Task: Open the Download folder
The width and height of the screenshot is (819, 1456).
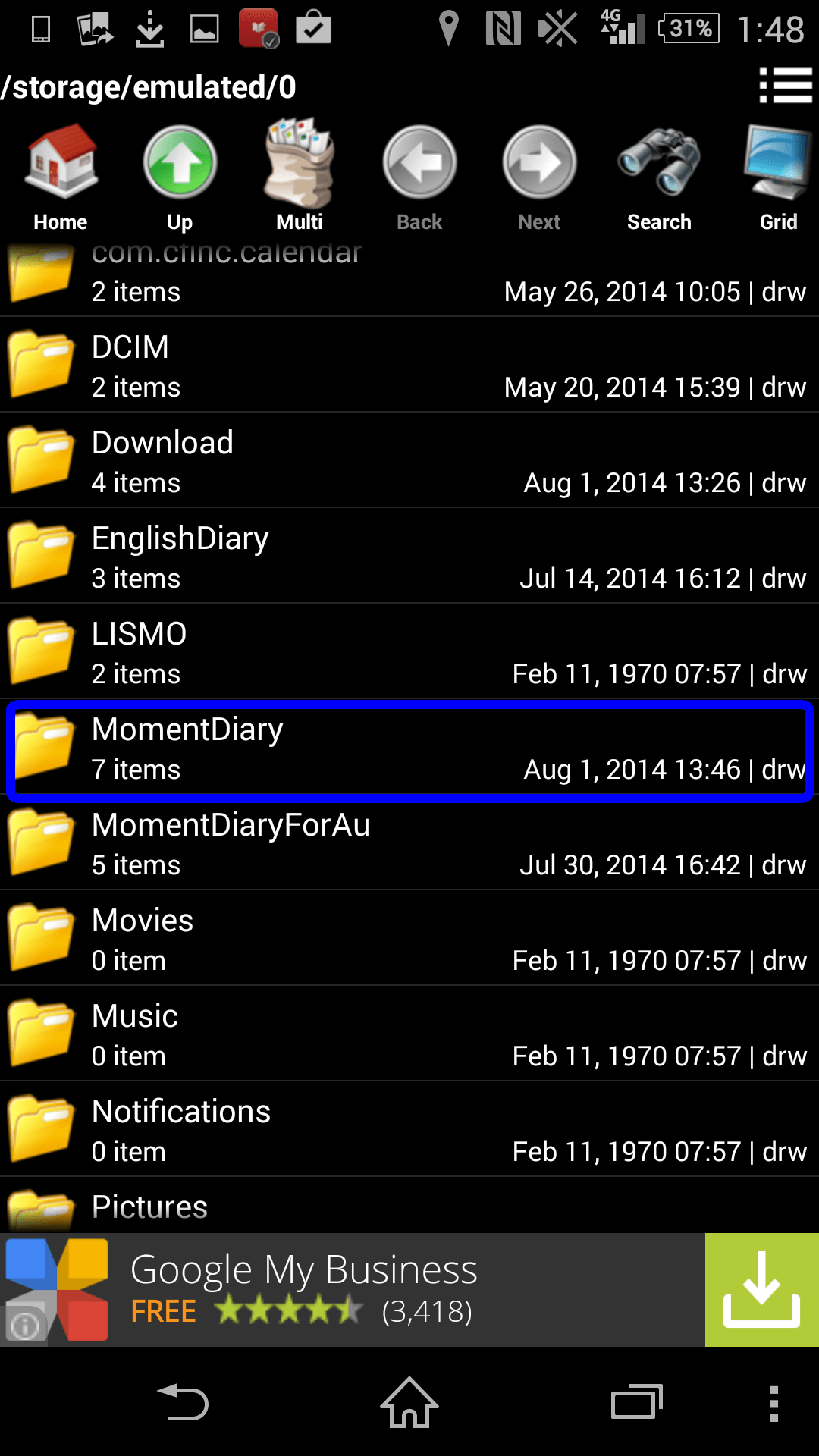Action: tap(409, 461)
